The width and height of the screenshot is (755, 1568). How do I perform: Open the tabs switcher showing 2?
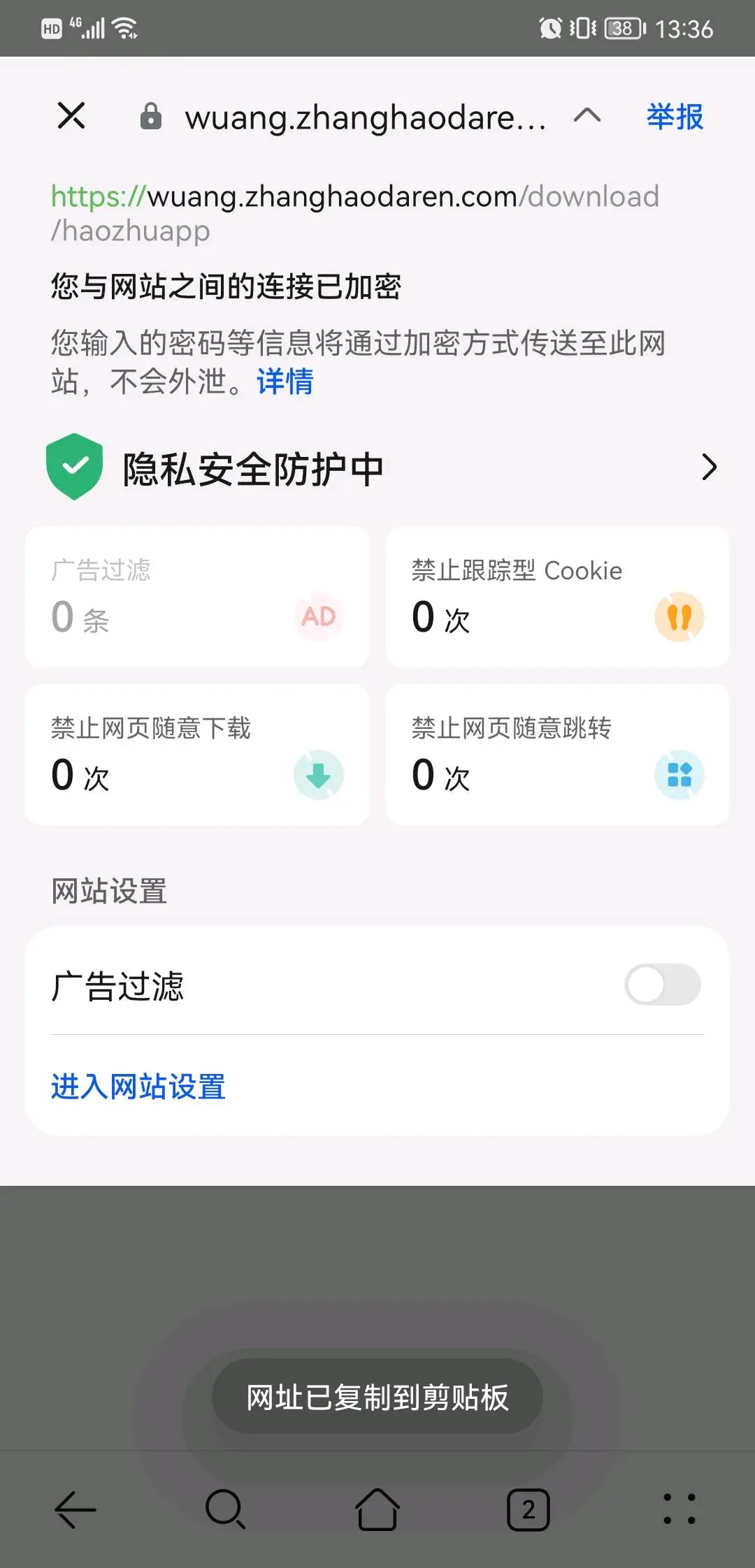(x=528, y=1509)
